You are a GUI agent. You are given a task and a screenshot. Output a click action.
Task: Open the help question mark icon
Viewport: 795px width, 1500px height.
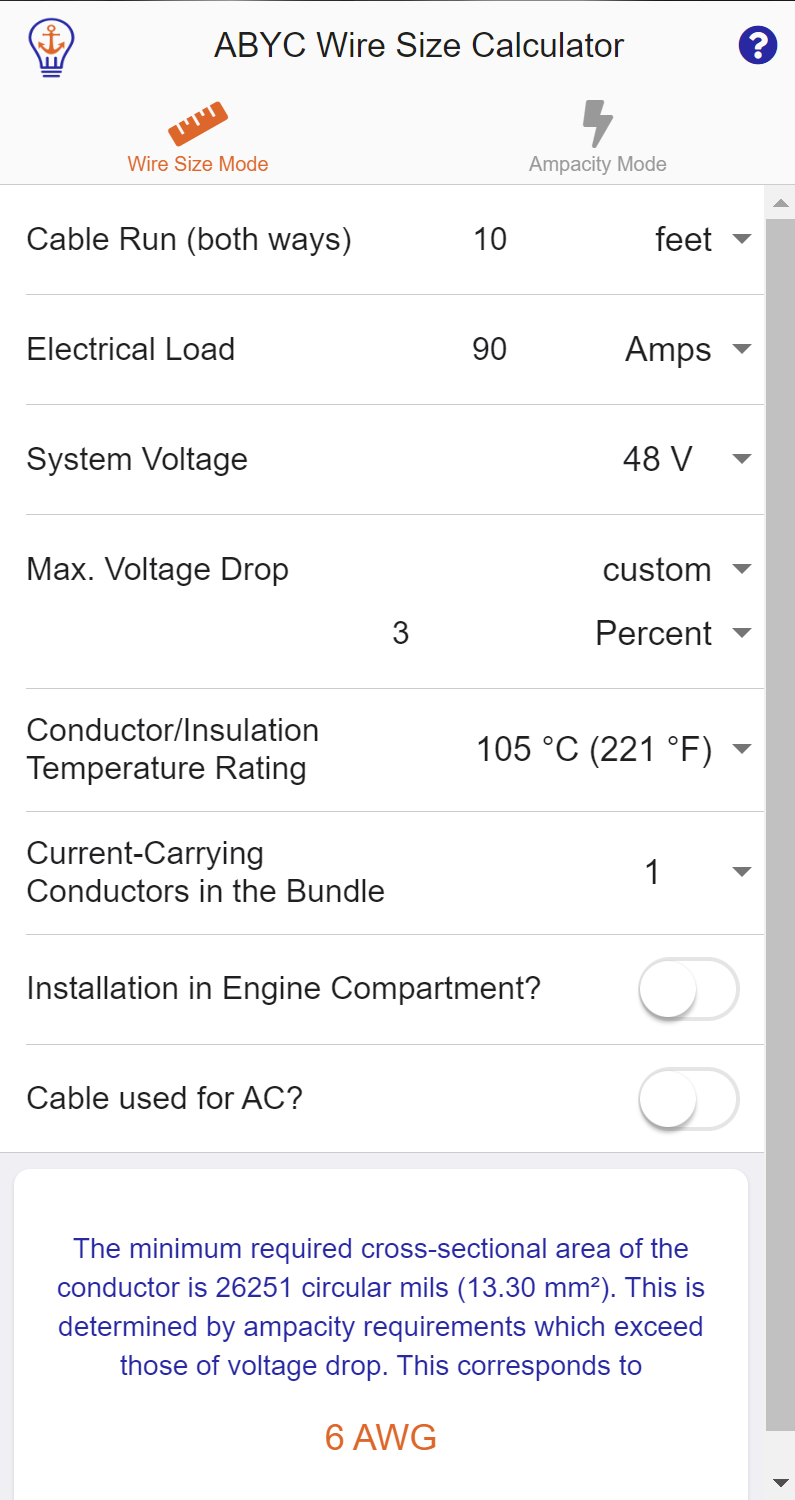point(758,46)
